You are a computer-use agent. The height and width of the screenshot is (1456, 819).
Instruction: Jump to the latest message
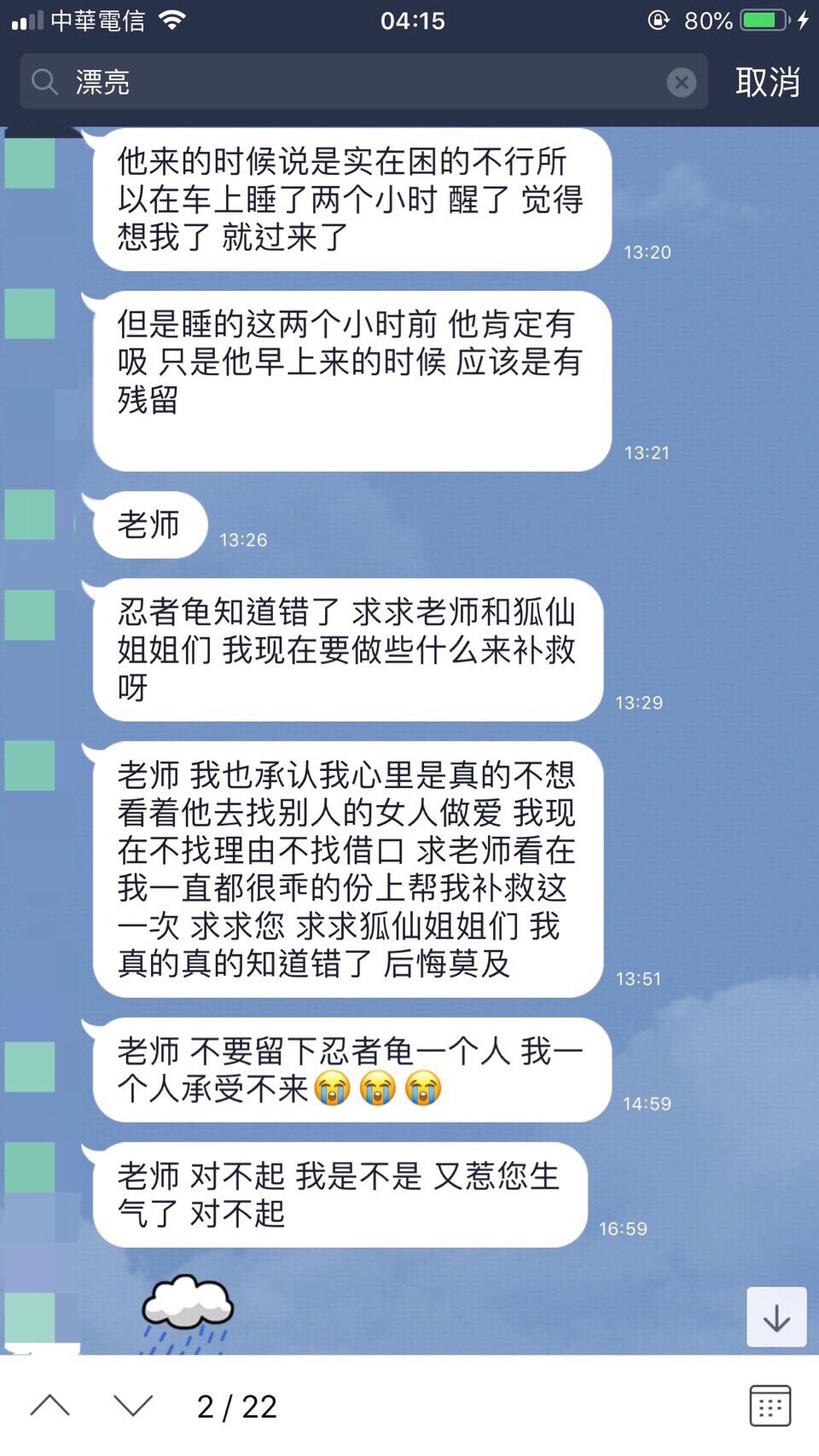pos(775,1318)
